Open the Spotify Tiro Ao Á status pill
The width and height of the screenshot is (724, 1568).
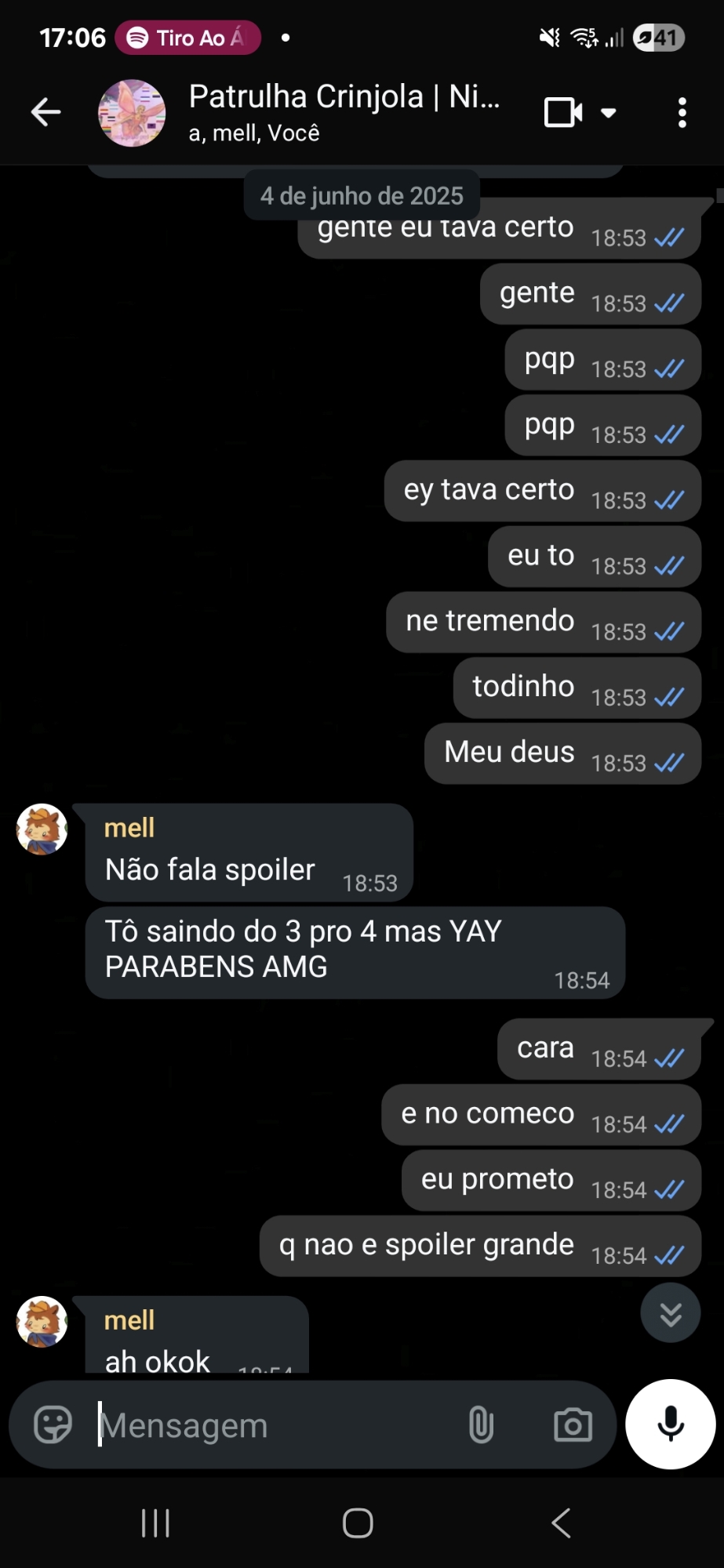tap(188, 38)
